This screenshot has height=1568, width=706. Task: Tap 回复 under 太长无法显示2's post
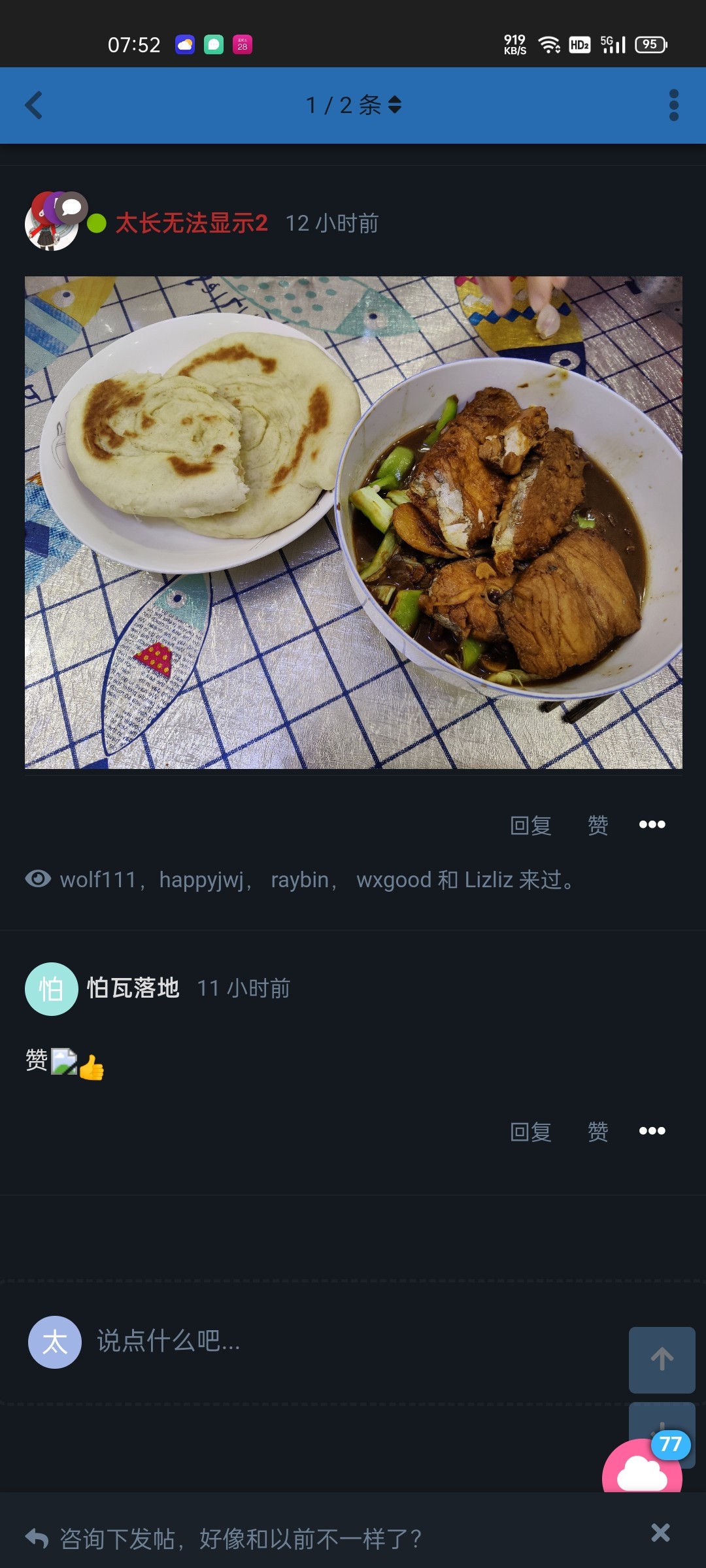(x=530, y=825)
